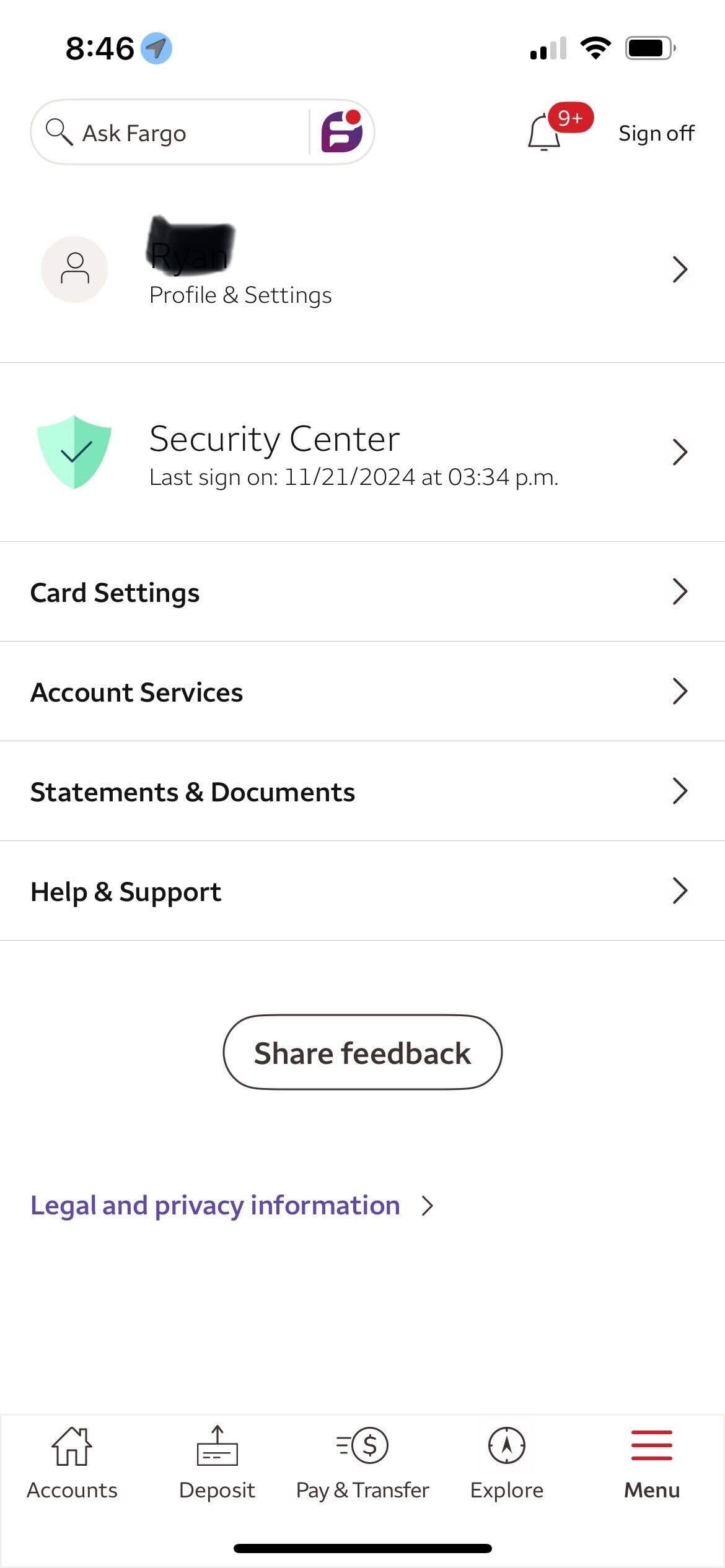The width and height of the screenshot is (725, 1568).
Task: Open Profile & Settings
Action: [x=362, y=270]
